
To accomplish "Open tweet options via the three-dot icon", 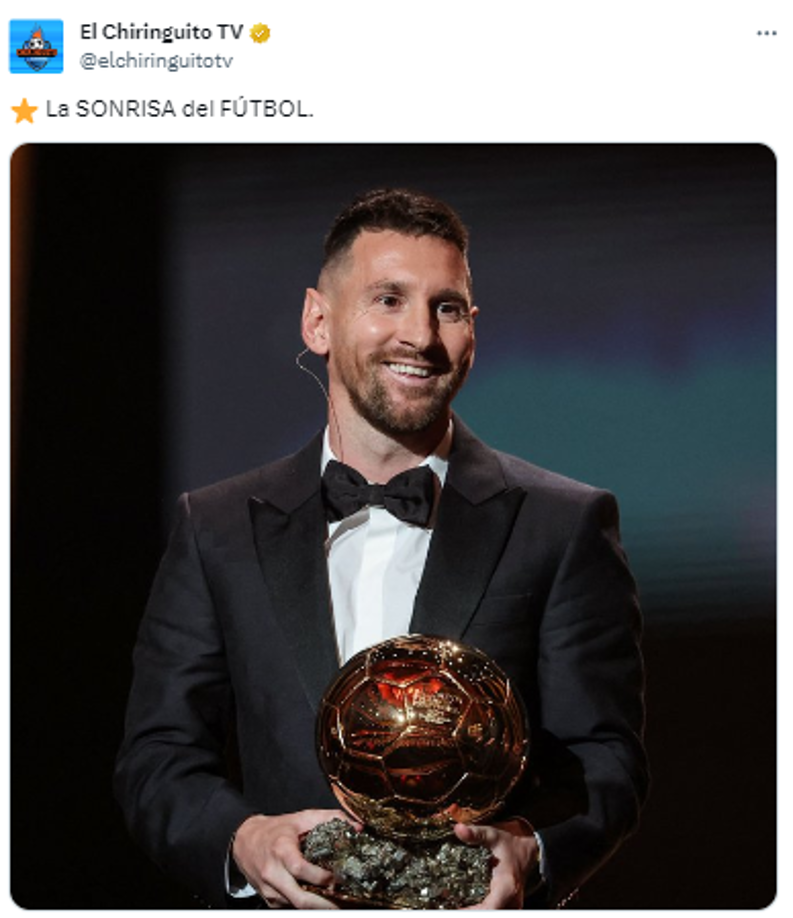I will (766, 31).
